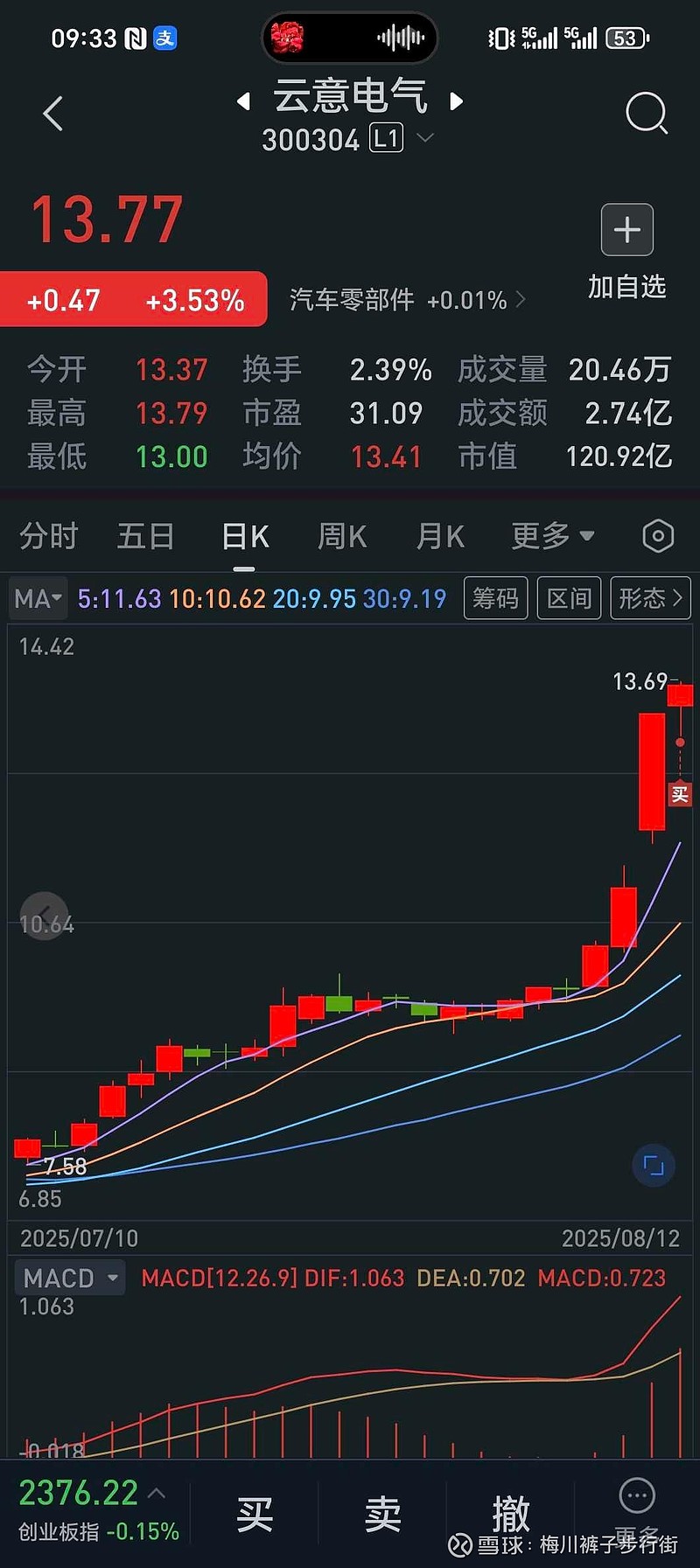700x1568 pixels.
Task: Select the 周K chart tab
Action: (x=341, y=535)
